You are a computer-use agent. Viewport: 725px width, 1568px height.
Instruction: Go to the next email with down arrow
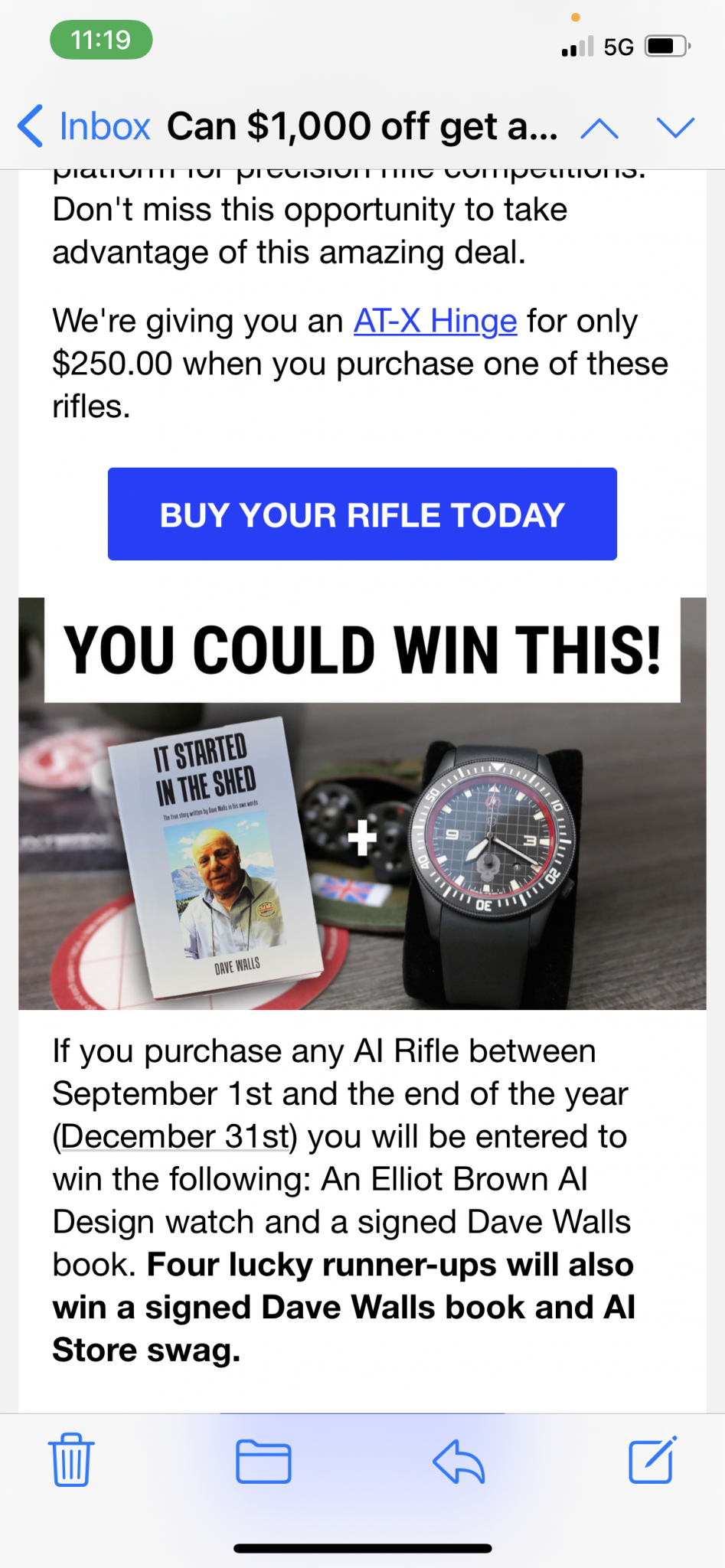coord(675,128)
